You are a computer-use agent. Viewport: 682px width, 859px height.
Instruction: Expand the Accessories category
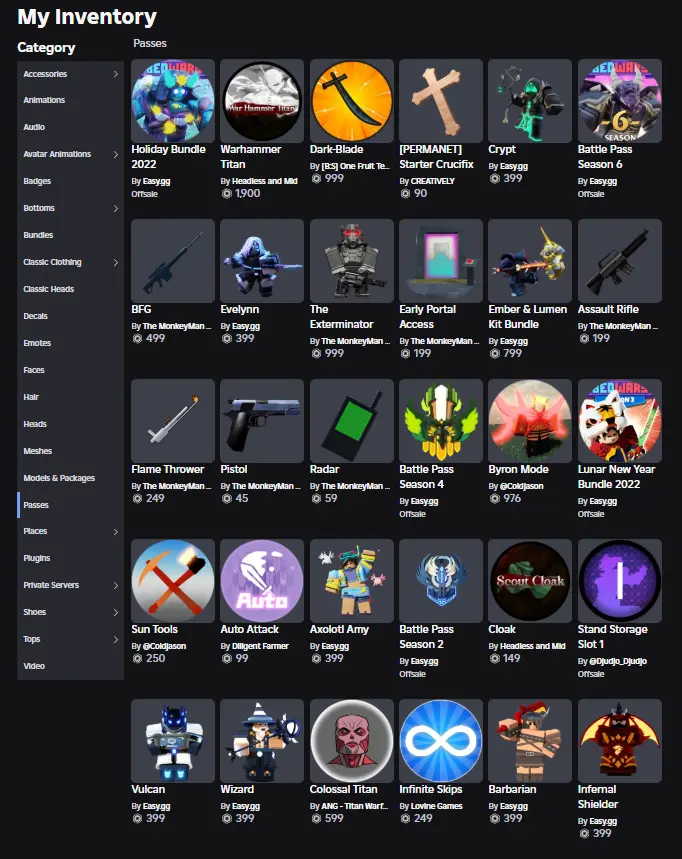[70, 74]
